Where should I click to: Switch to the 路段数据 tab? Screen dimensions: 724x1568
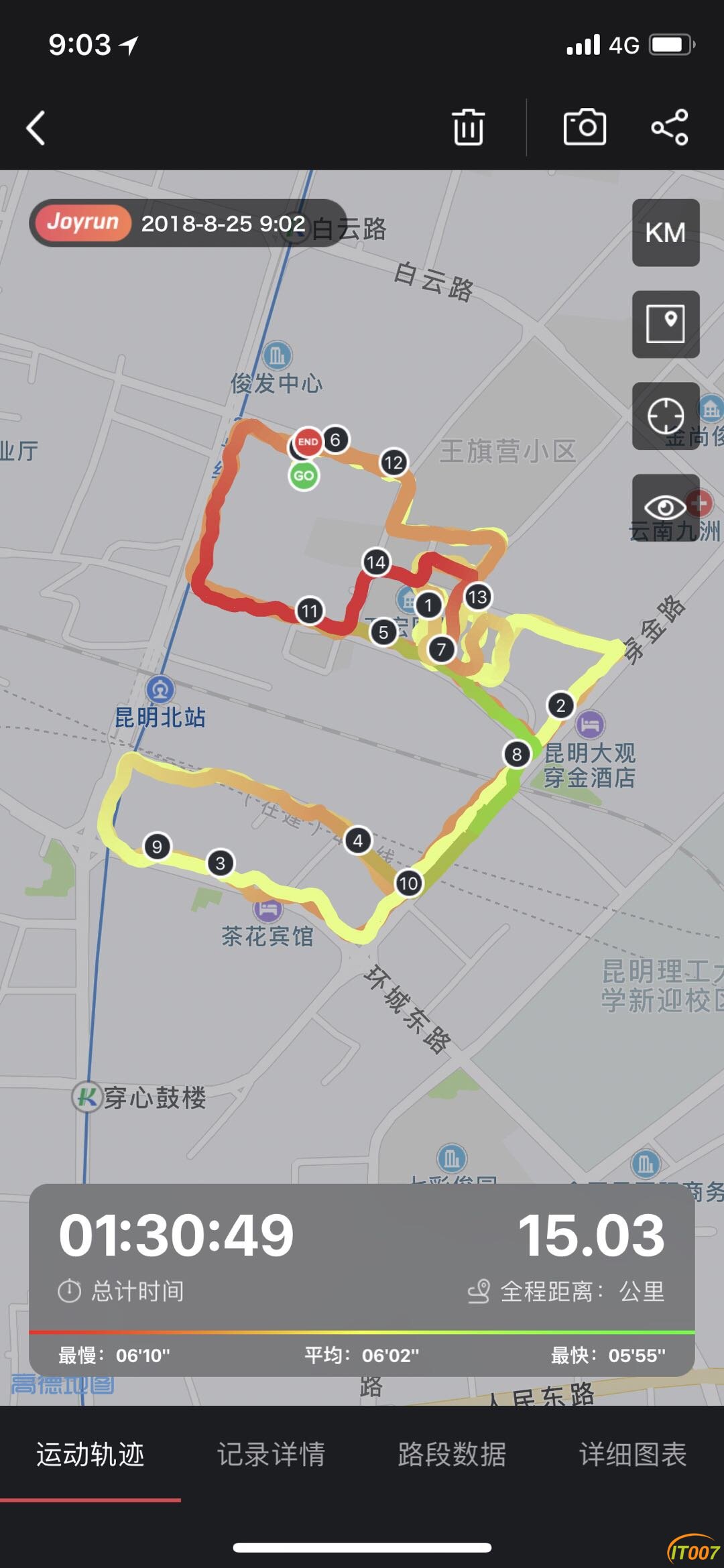click(x=452, y=1455)
